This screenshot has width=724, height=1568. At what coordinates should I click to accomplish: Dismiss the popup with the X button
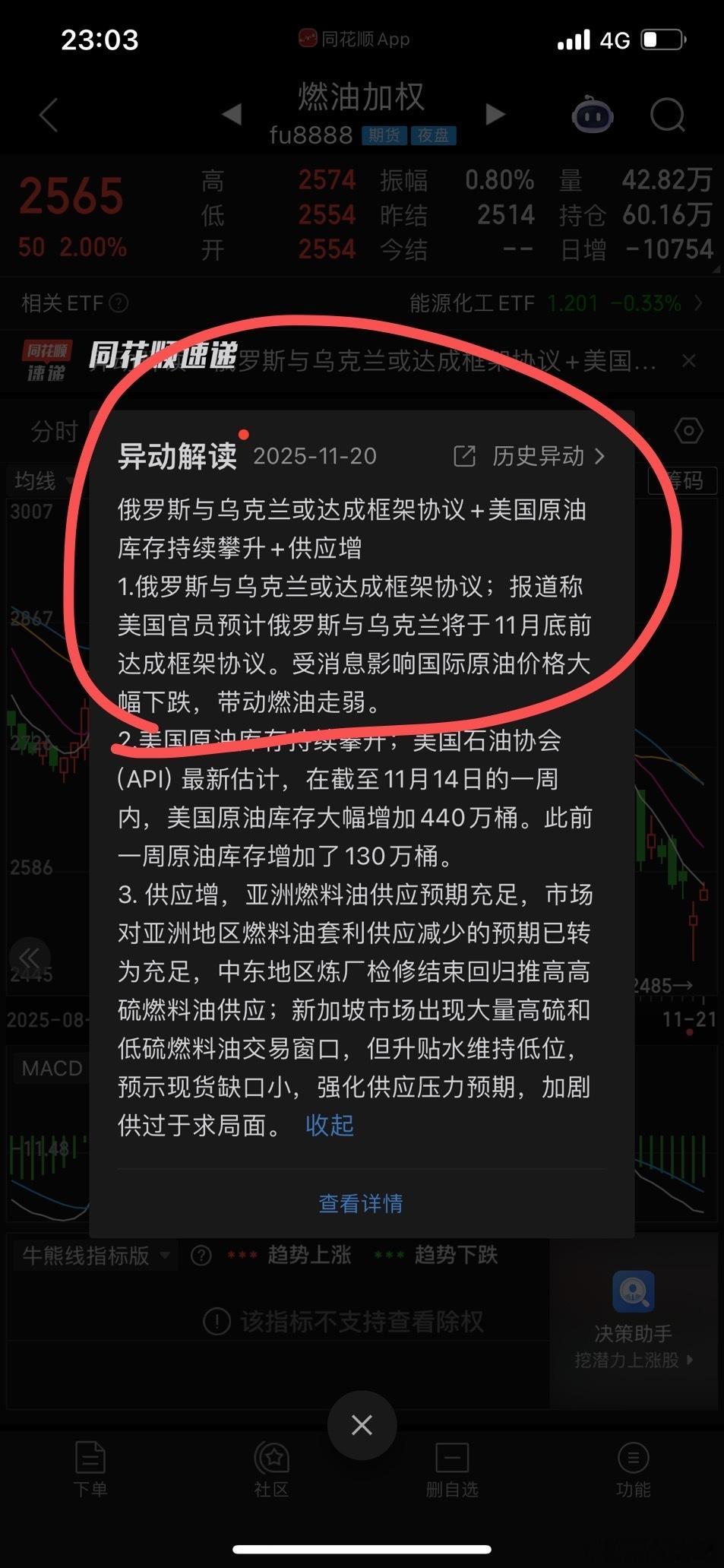point(362,1424)
